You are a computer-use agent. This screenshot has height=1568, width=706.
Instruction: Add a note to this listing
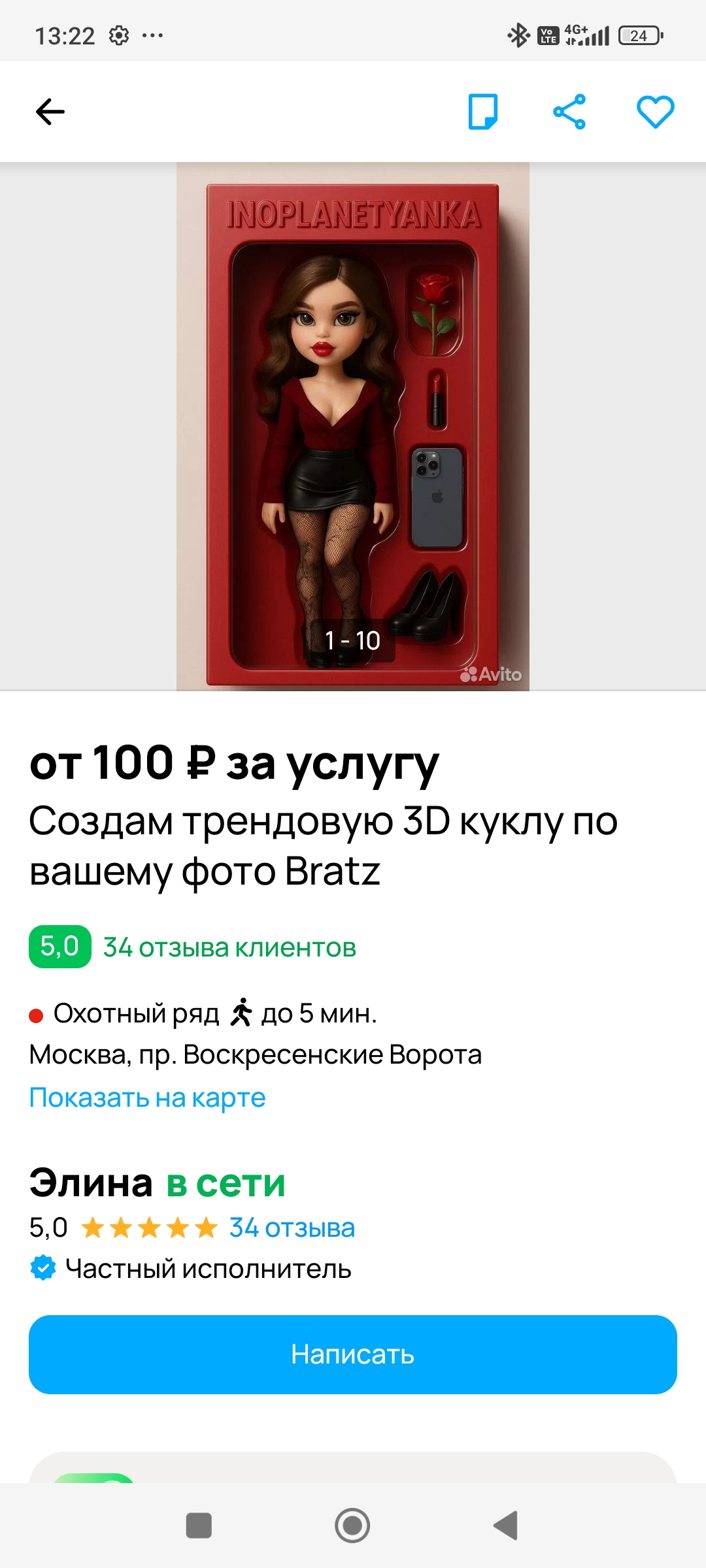[483, 112]
